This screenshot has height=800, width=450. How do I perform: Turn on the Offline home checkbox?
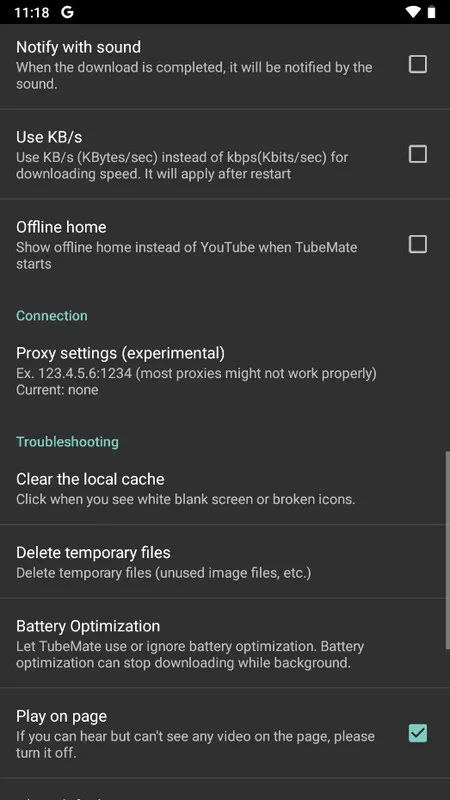(x=417, y=244)
